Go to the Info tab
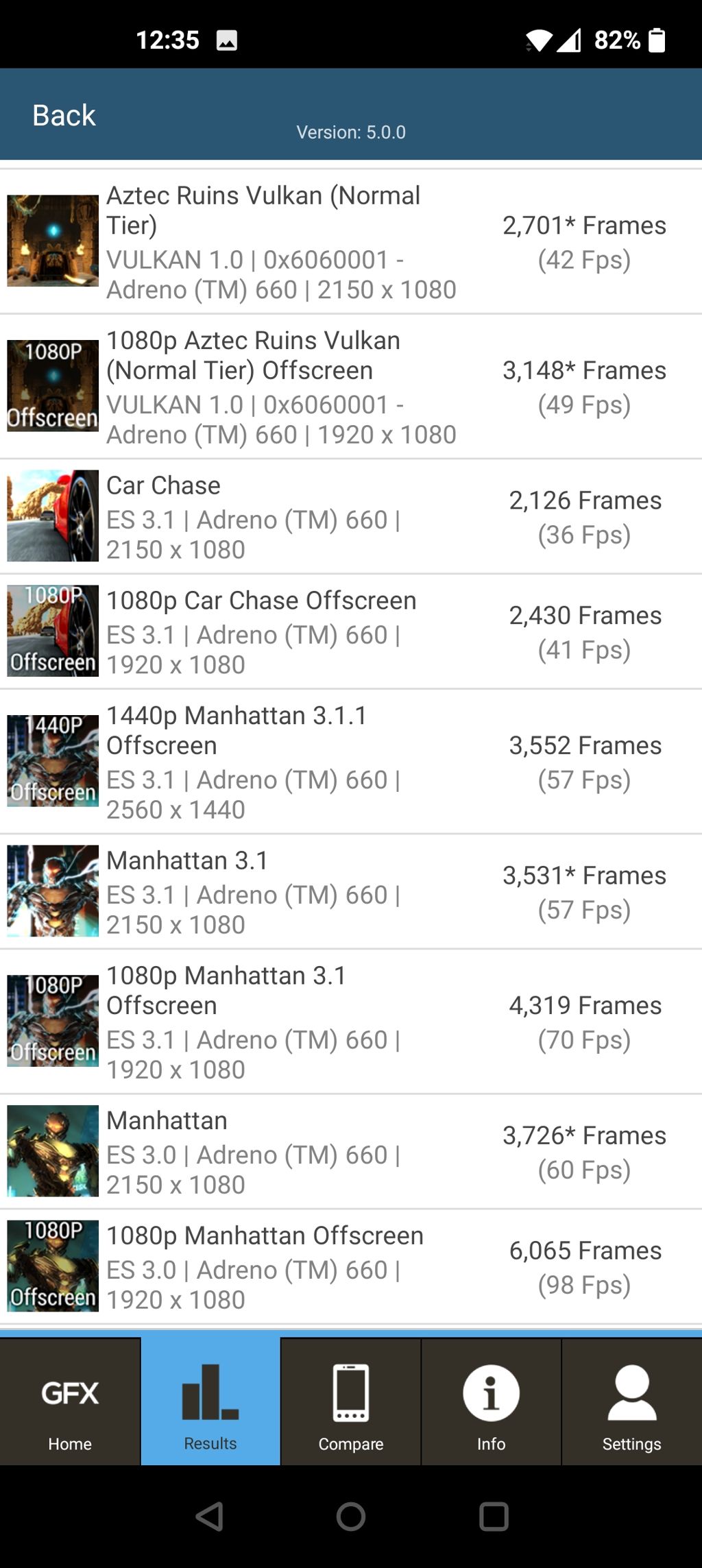Image resolution: width=702 pixels, height=1568 pixels. point(491,1402)
